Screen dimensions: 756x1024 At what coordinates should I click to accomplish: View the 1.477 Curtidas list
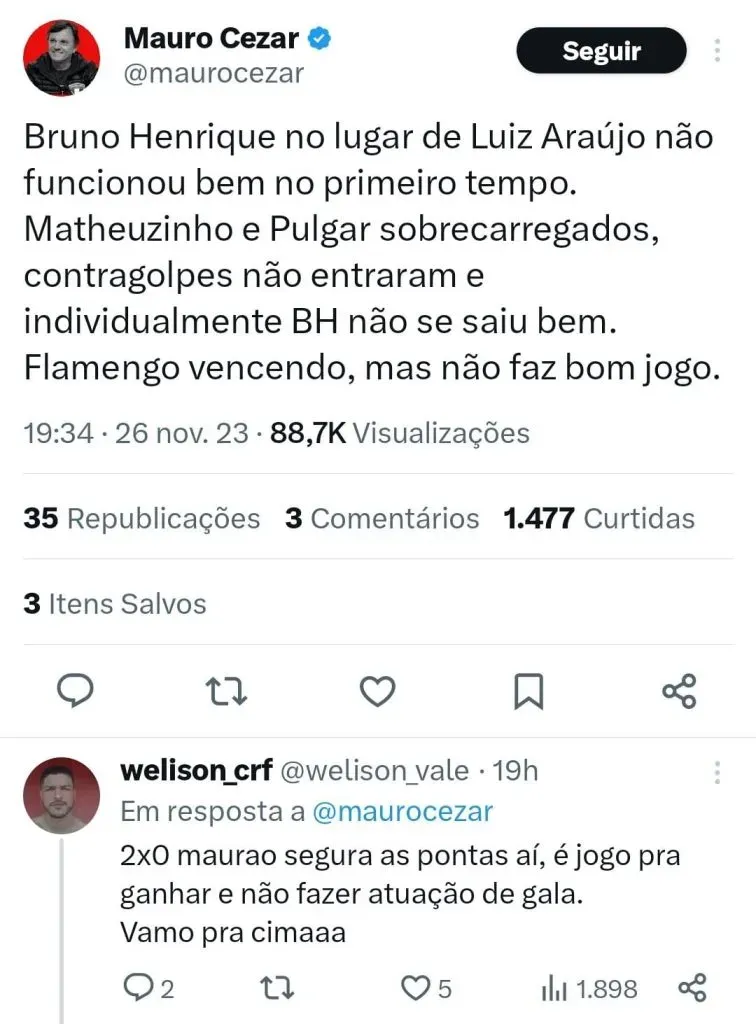click(599, 518)
